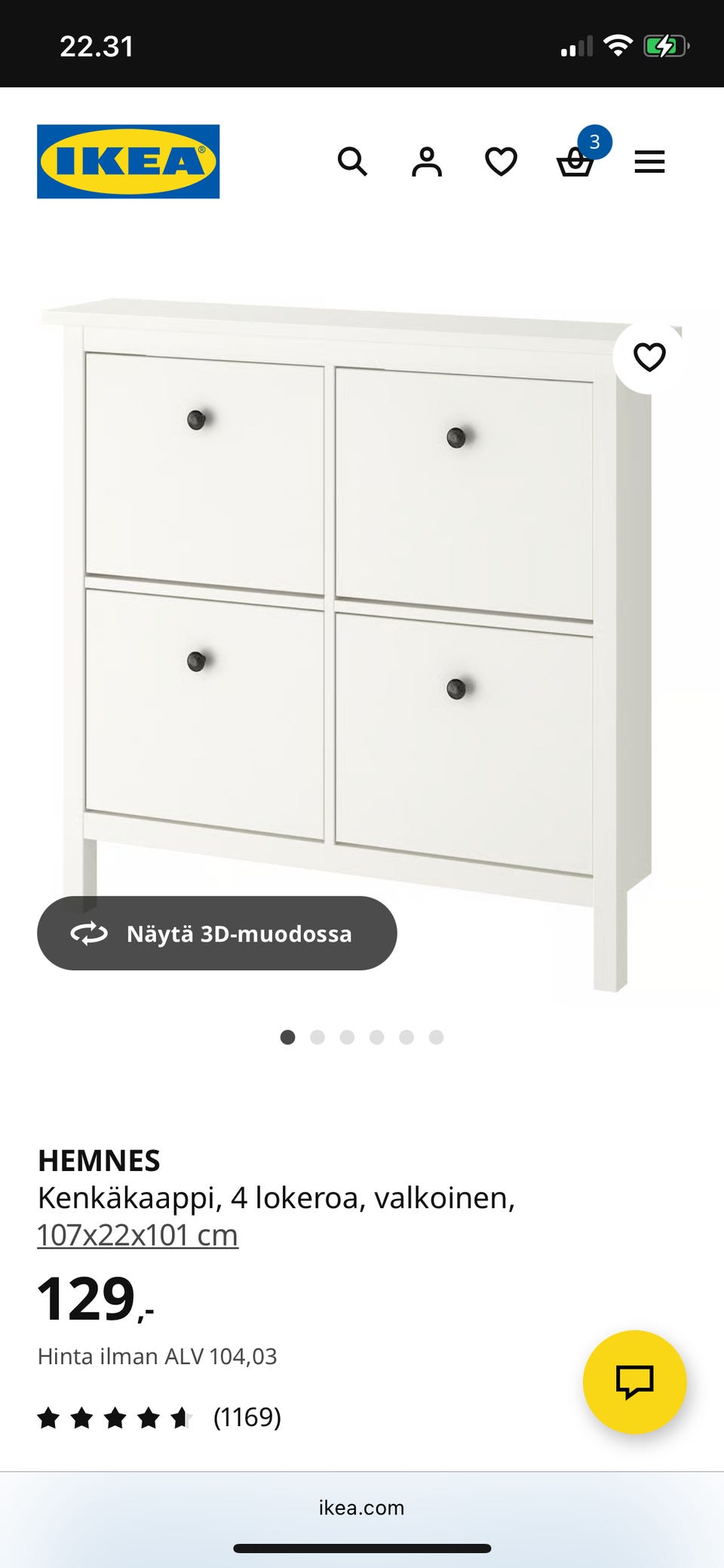
Task: Open the 107x22x101 cm dimensions link
Action: [x=138, y=1235]
